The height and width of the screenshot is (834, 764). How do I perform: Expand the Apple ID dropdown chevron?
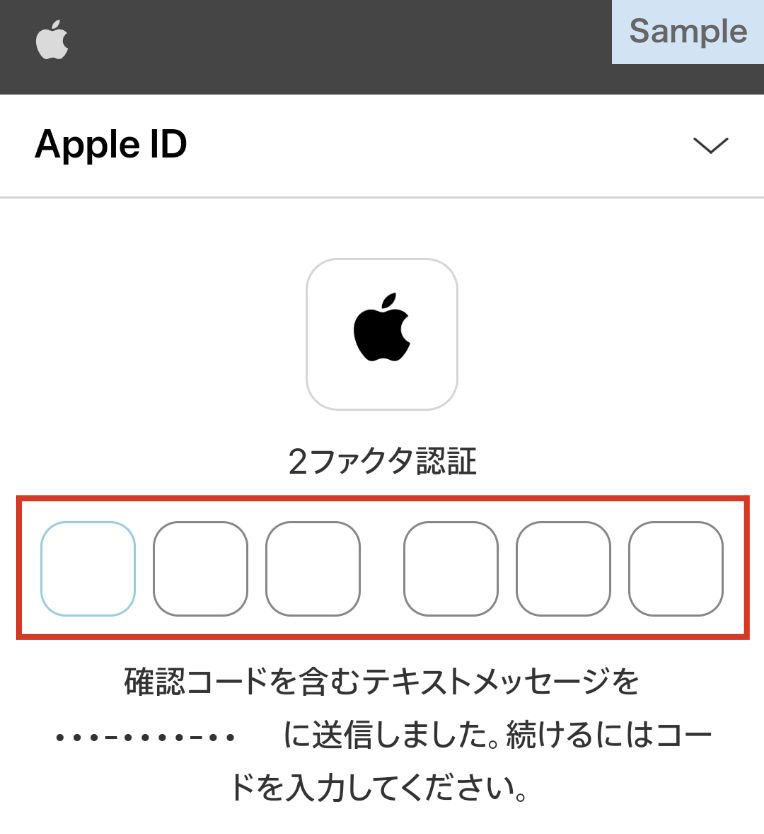click(711, 146)
